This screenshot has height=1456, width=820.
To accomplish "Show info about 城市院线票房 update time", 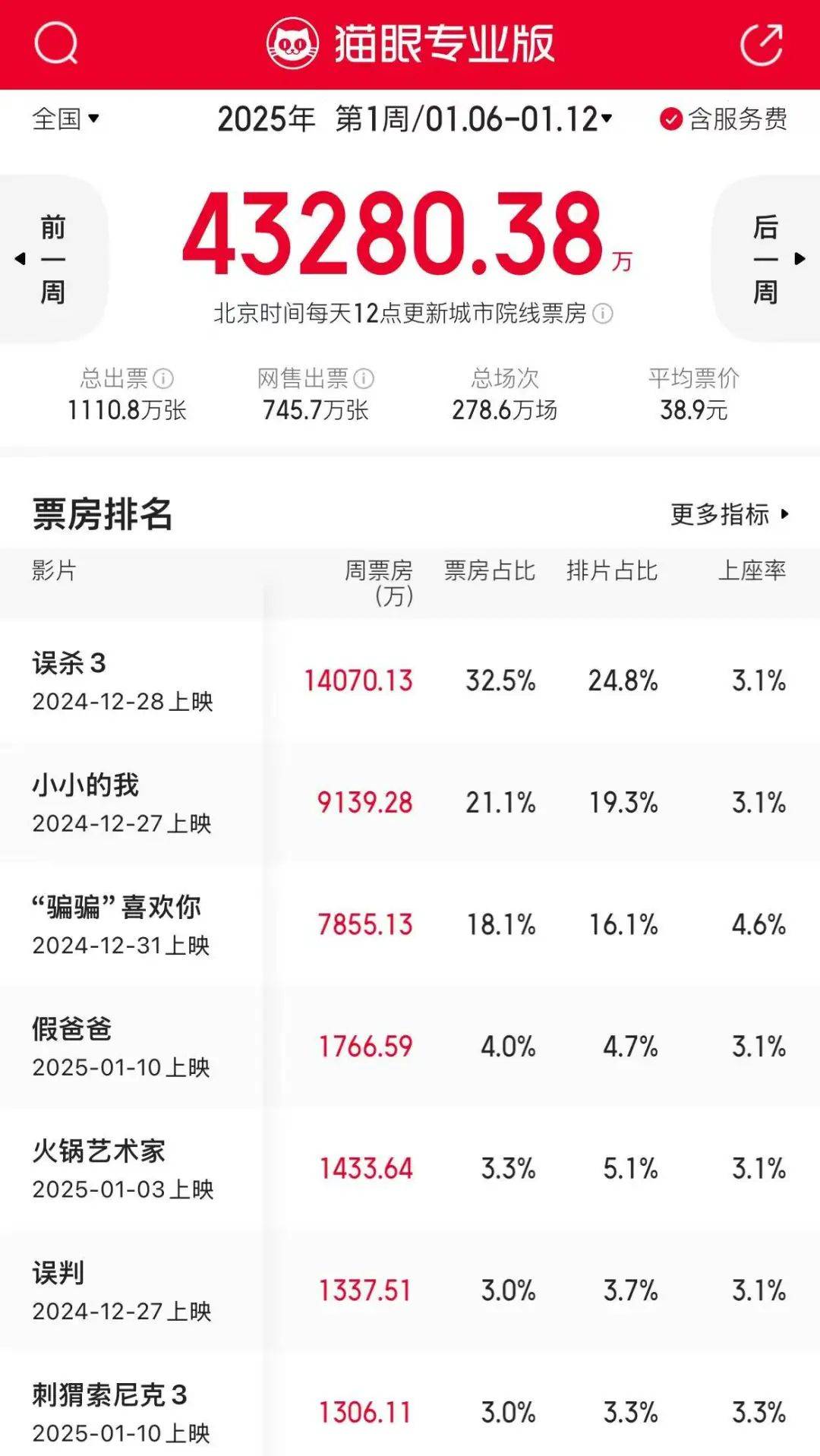I will [x=603, y=313].
